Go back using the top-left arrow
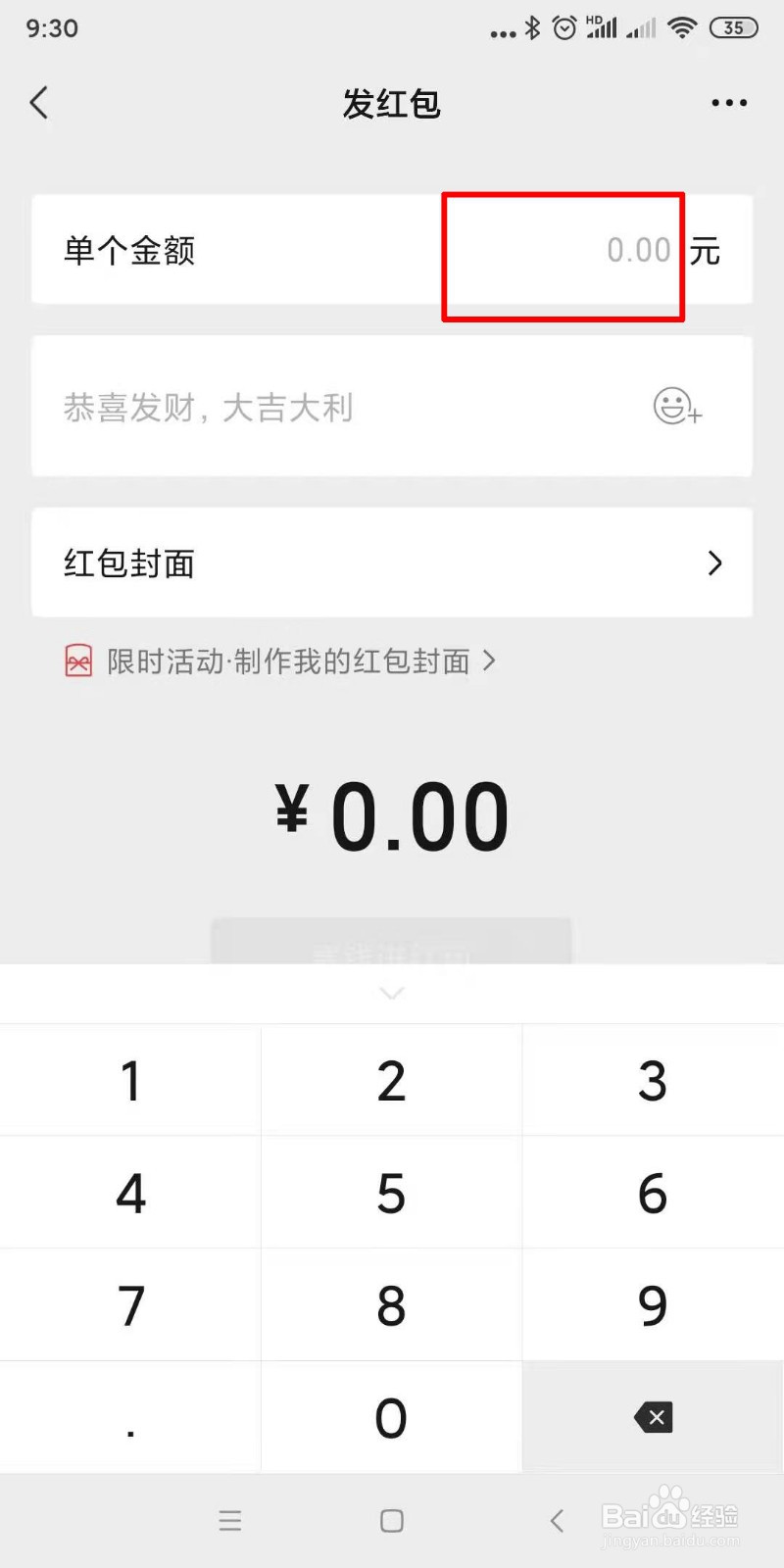The height and width of the screenshot is (1568, 784). click(x=39, y=102)
